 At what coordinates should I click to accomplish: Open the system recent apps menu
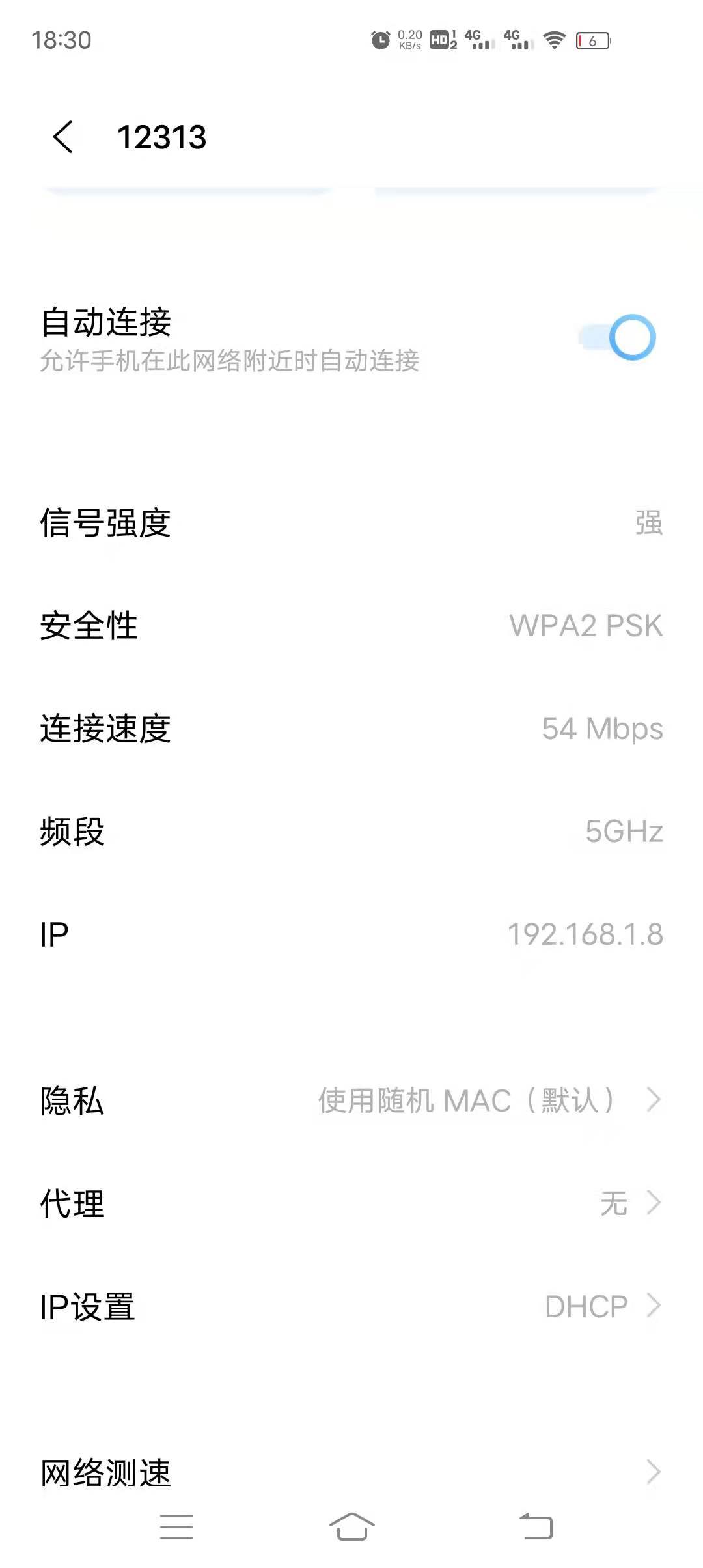[x=176, y=1526]
